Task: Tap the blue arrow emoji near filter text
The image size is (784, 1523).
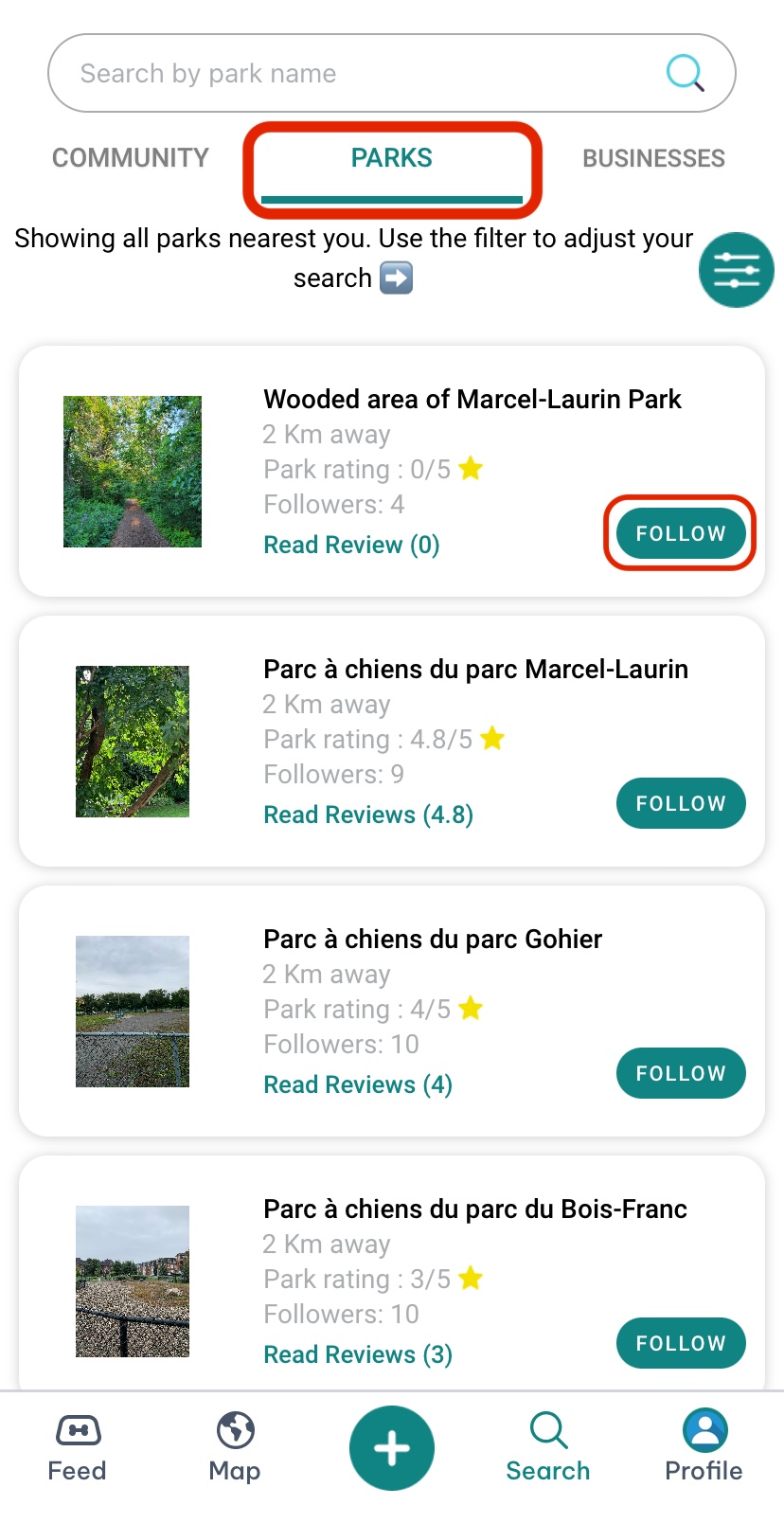Action: [396, 278]
